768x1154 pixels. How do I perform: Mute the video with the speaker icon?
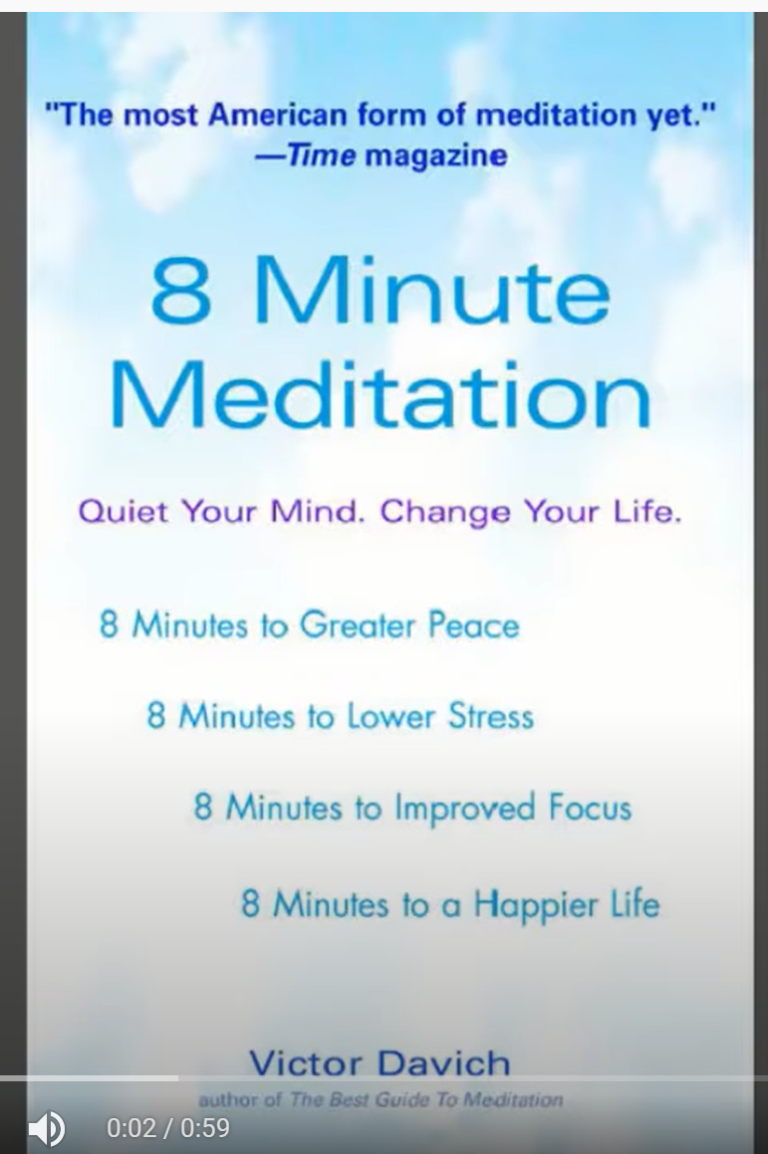[x=45, y=1129]
